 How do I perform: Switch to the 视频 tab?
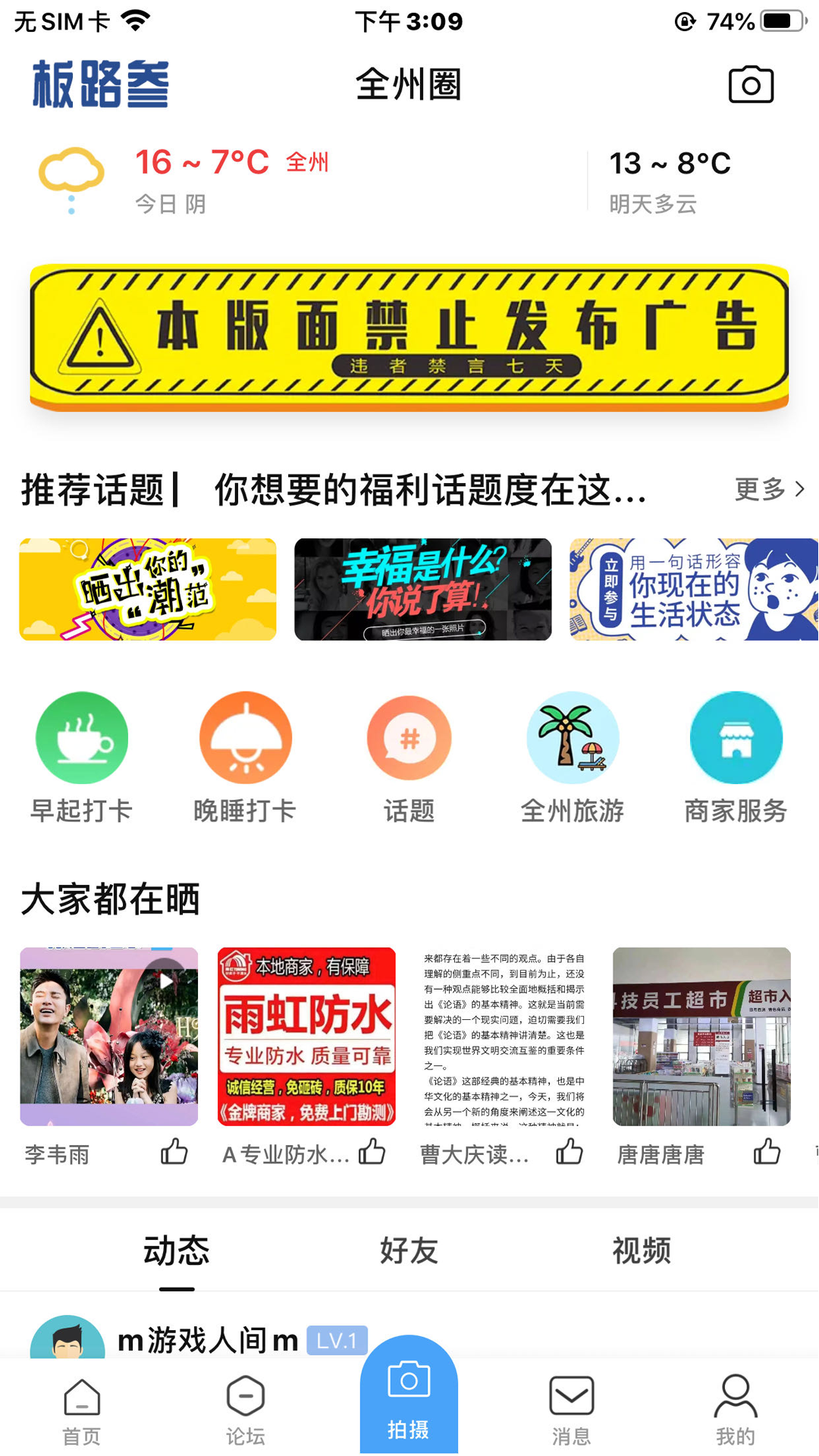[x=642, y=1250]
